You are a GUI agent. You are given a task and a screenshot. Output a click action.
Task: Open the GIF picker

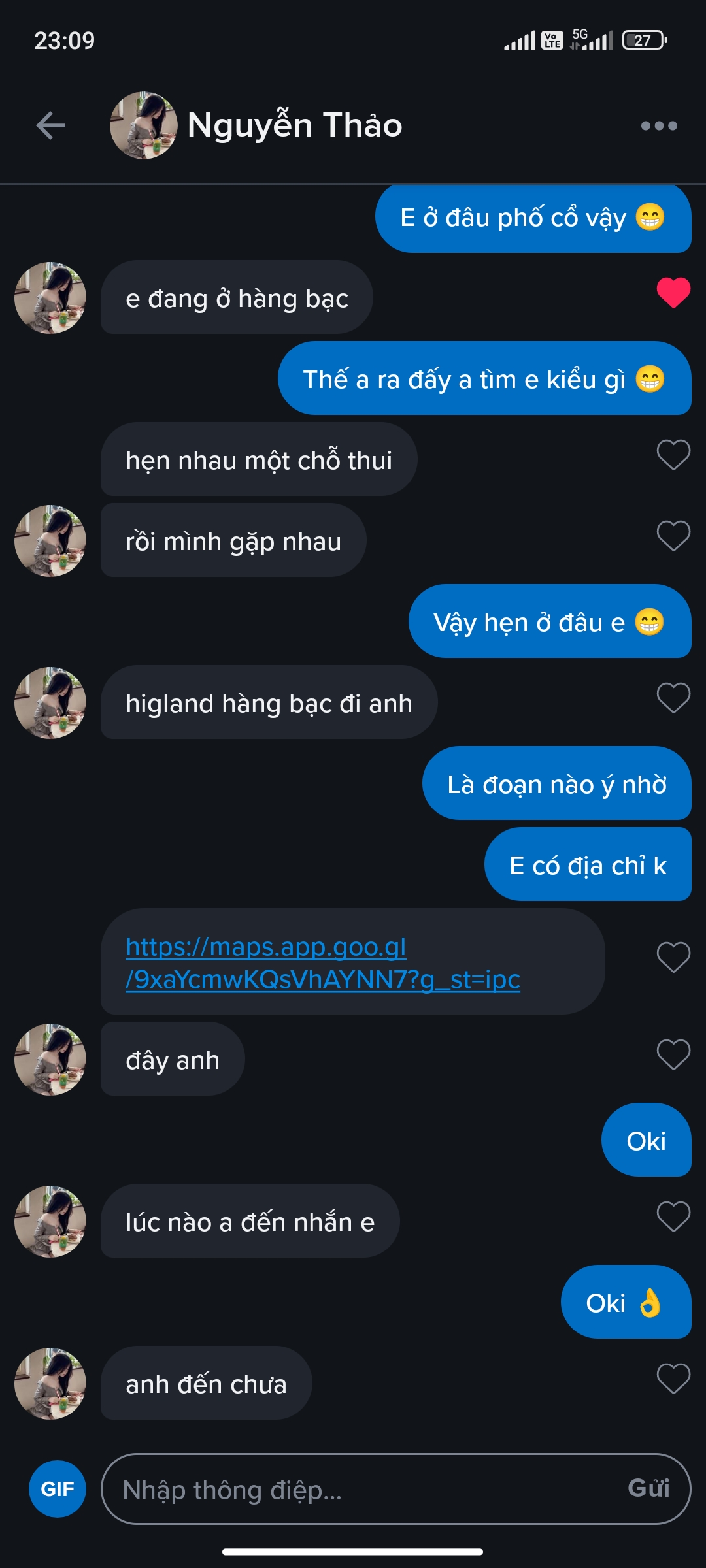[x=58, y=1489]
